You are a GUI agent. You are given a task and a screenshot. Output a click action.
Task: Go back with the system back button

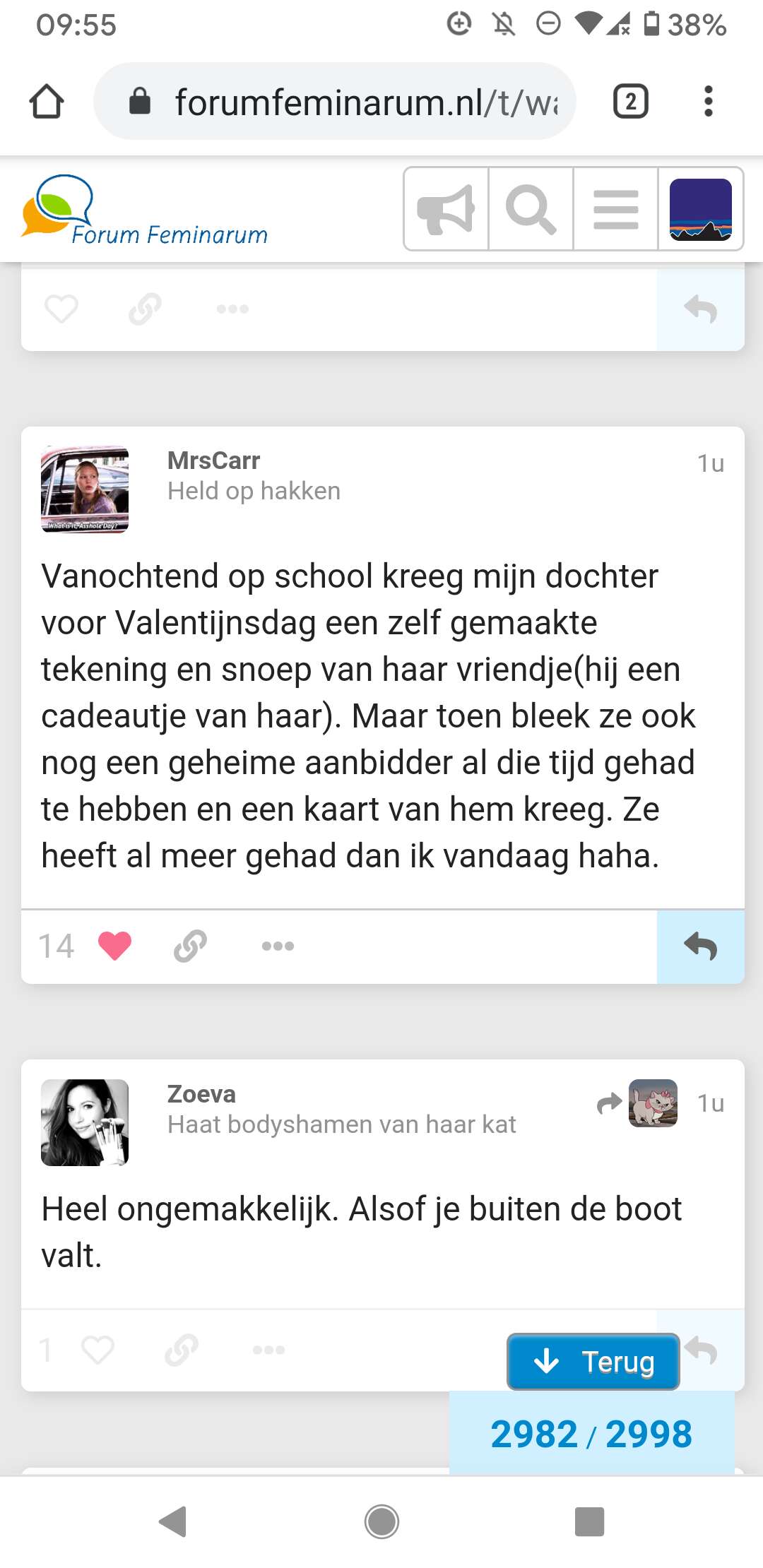click(x=174, y=1521)
